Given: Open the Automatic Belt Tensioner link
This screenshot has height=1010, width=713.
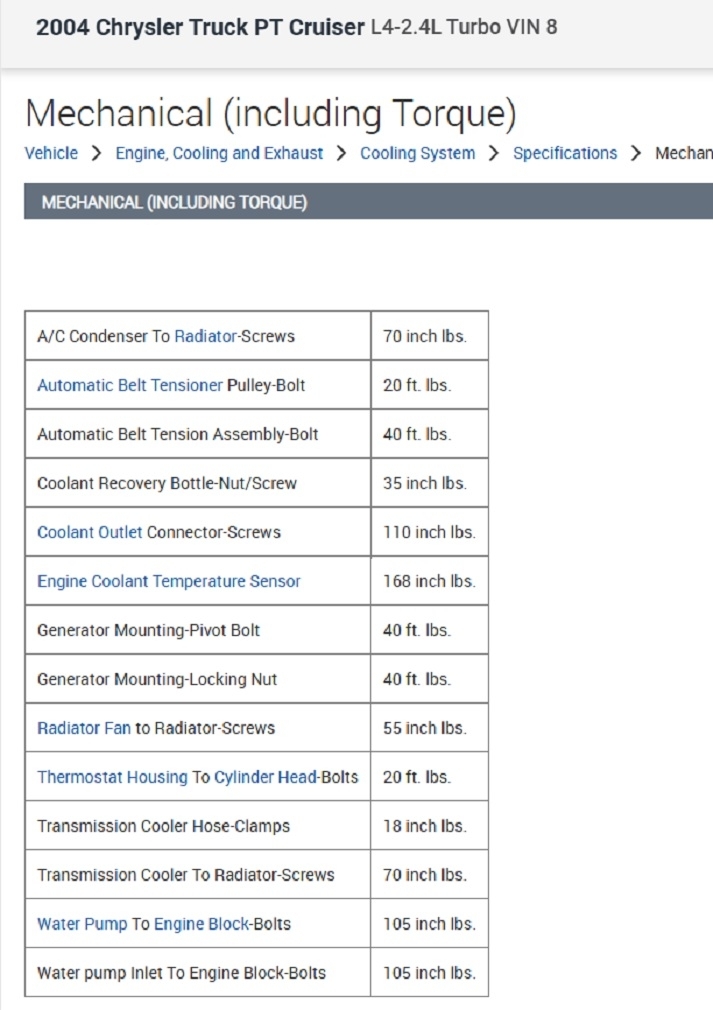Looking at the screenshot, I should pyautogui.click(x=129, y=385).
